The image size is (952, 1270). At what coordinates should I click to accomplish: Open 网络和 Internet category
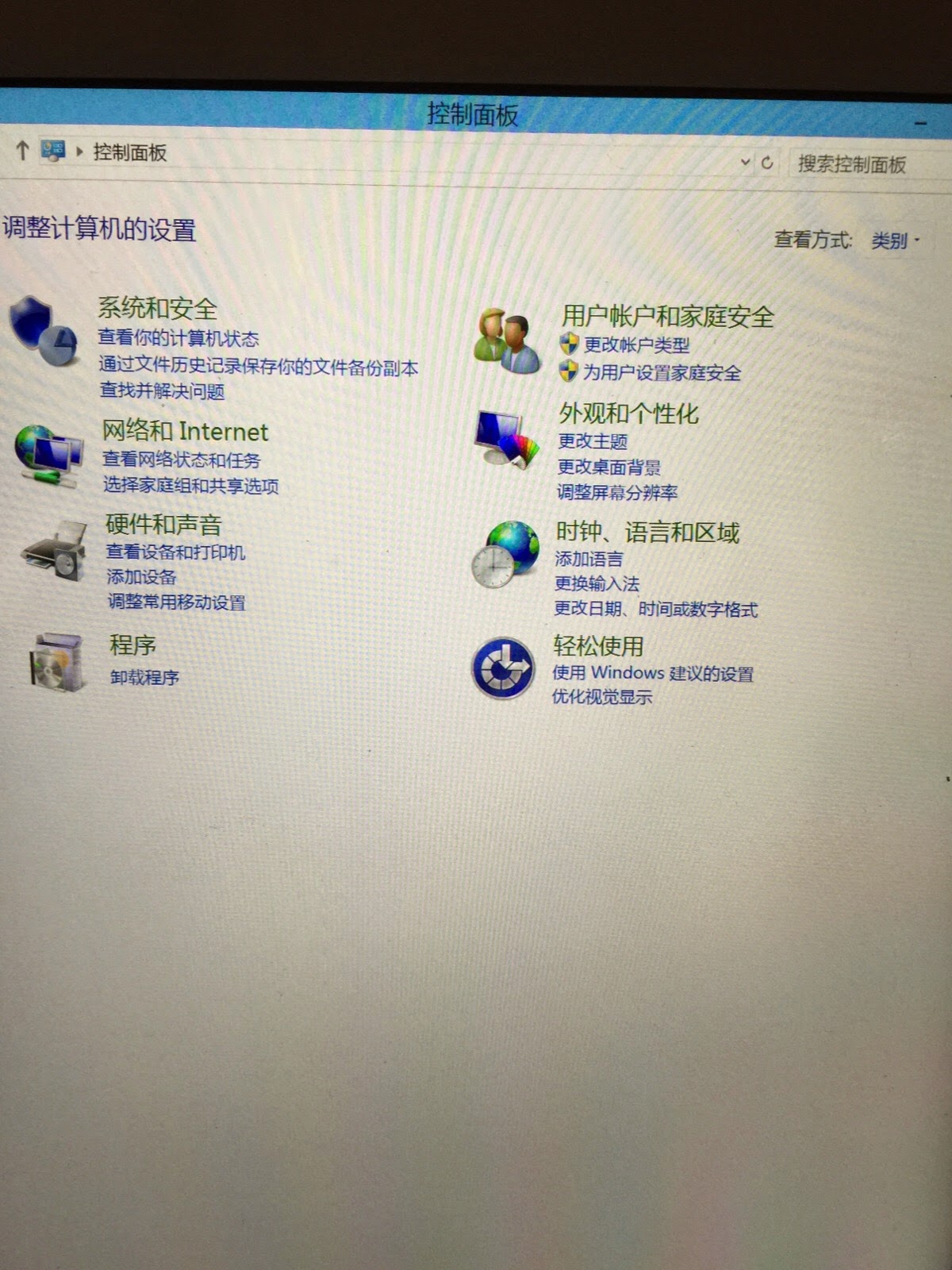(185, 431)
